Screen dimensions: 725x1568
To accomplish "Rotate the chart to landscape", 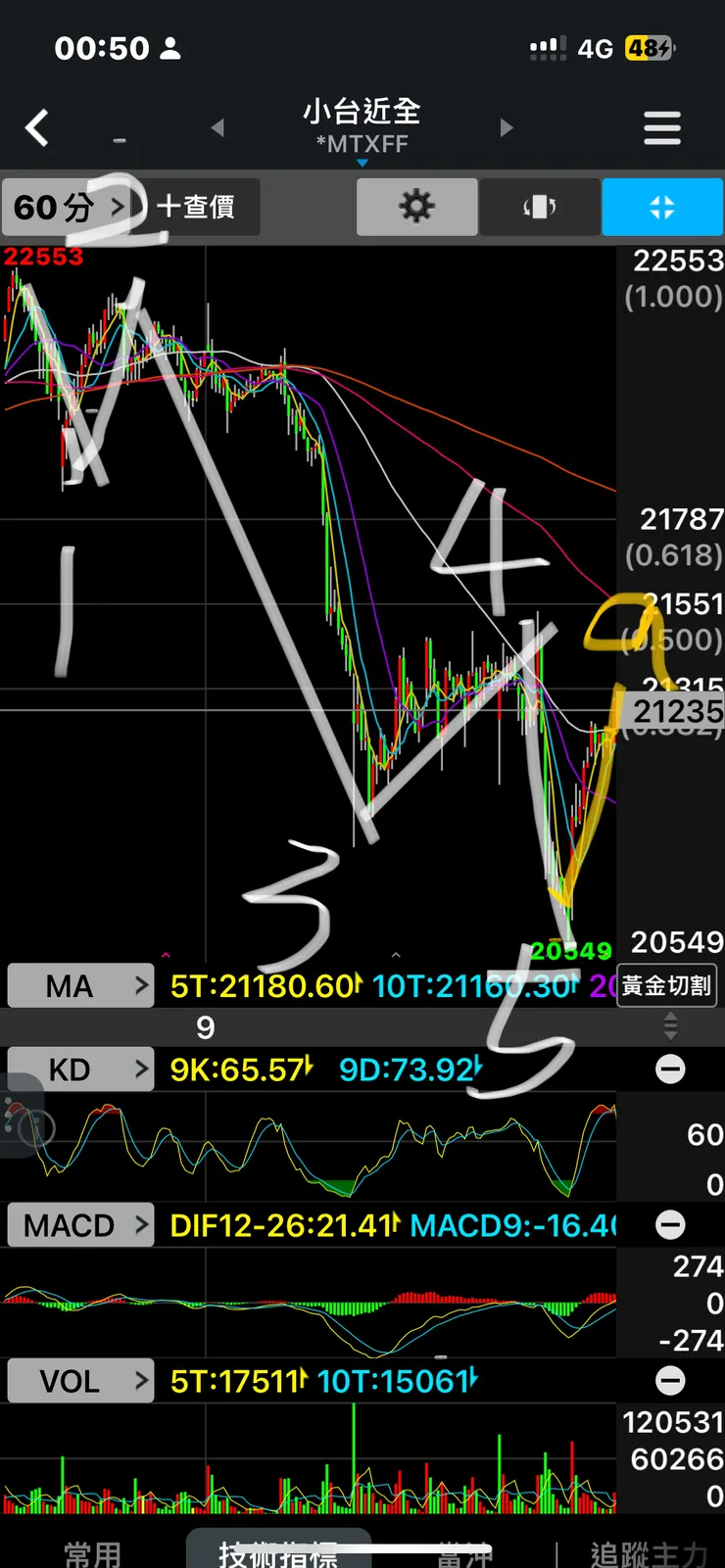I will pos(539,207).
